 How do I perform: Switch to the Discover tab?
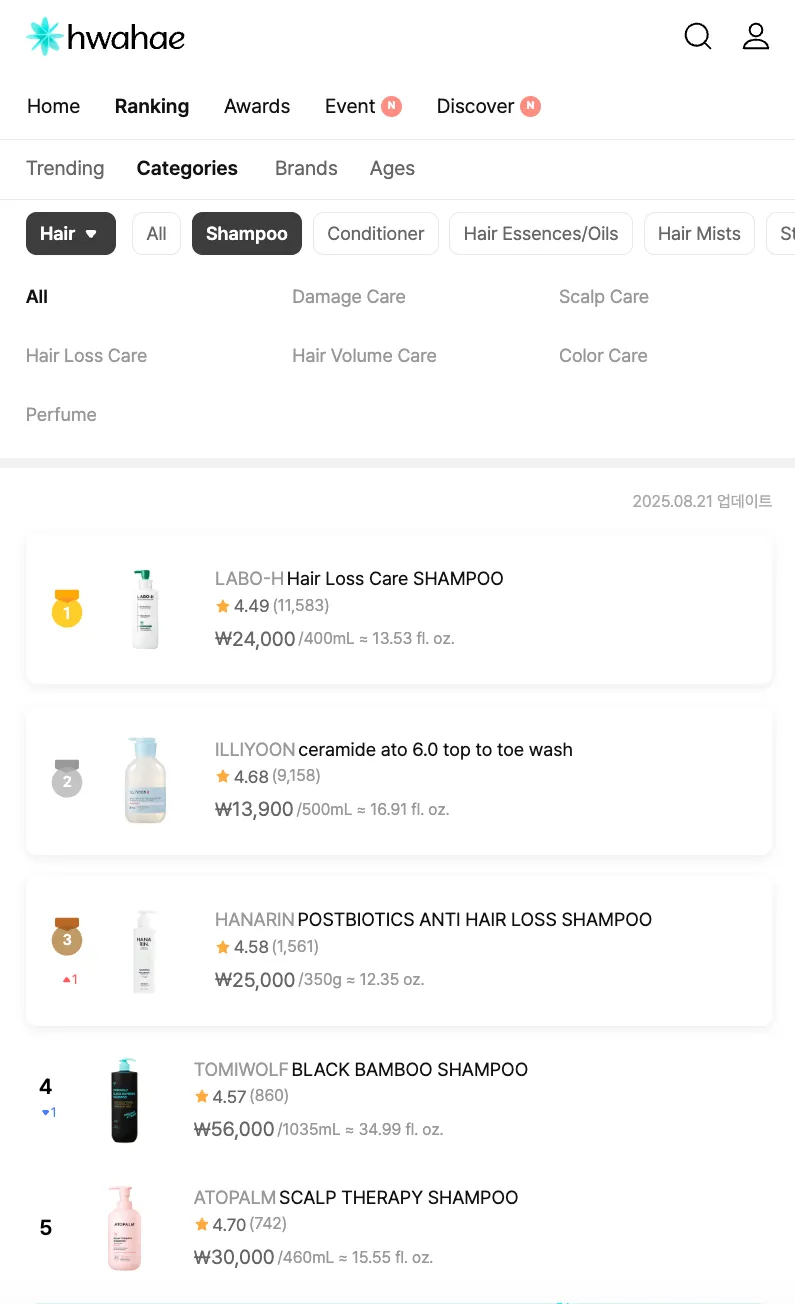coord(488,106)
